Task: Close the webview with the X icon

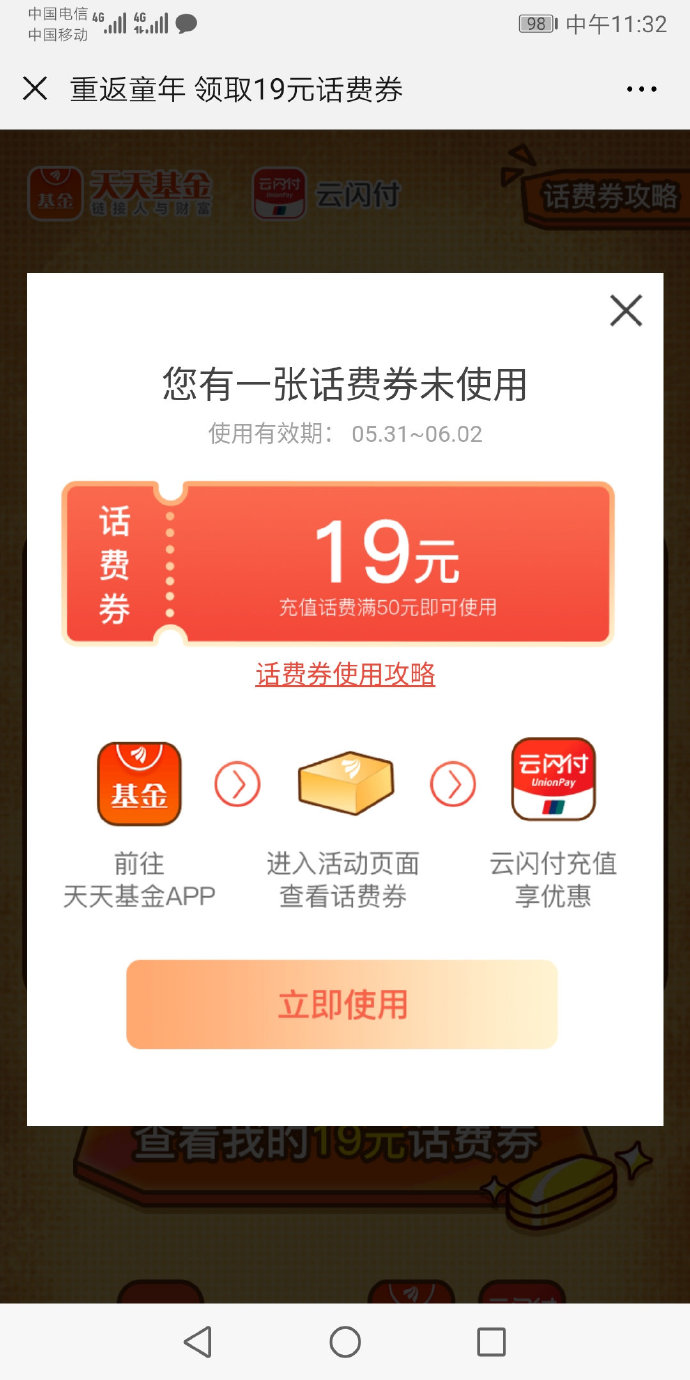Action: (x=35, y=89)
